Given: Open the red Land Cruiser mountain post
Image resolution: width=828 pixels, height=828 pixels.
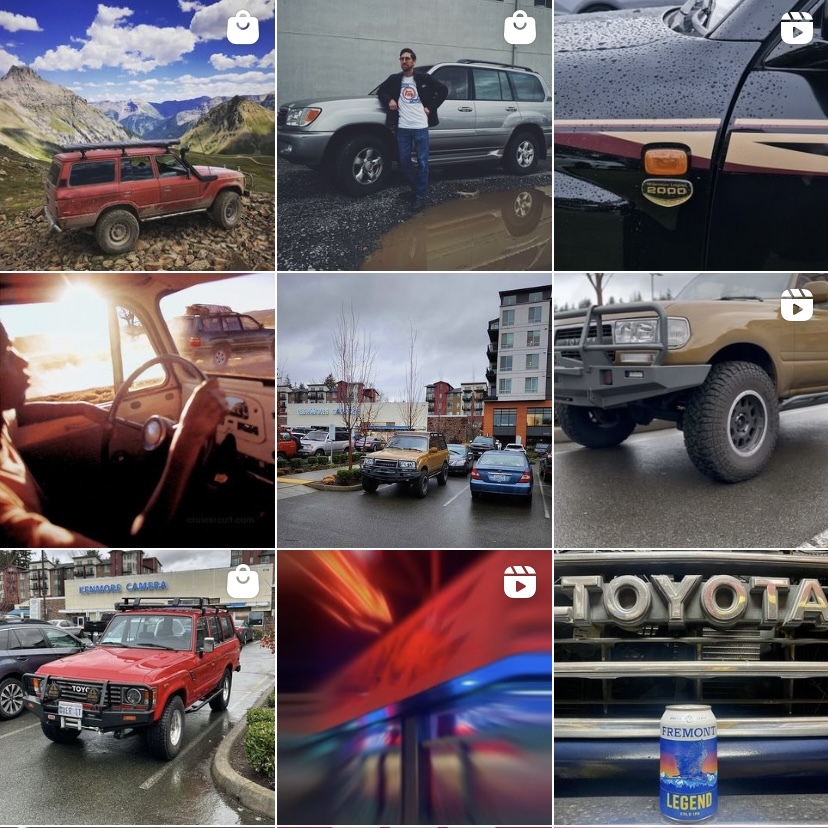Looking at the screenshot, I should 137,135.
